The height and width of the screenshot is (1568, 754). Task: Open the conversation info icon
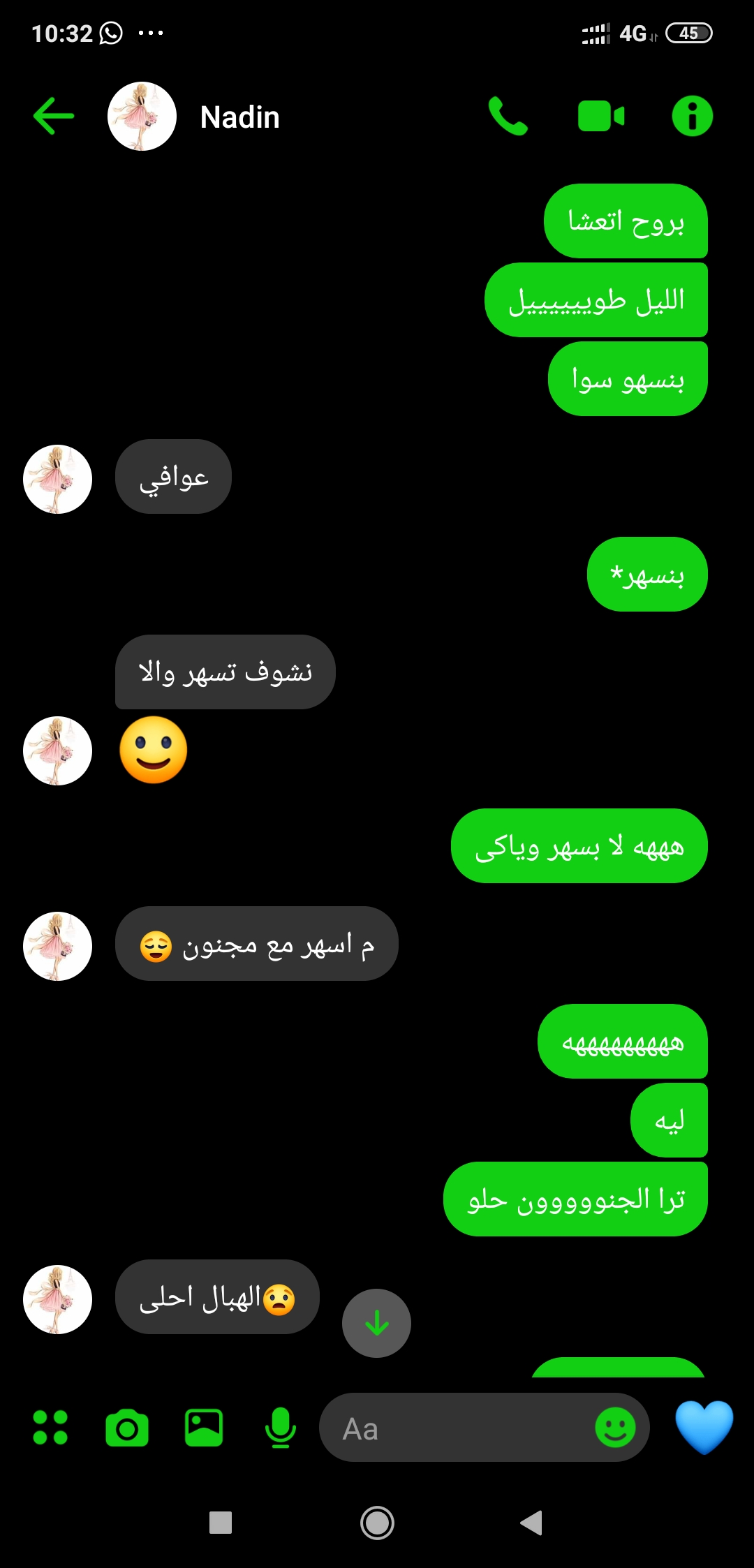tap(692, 116)
